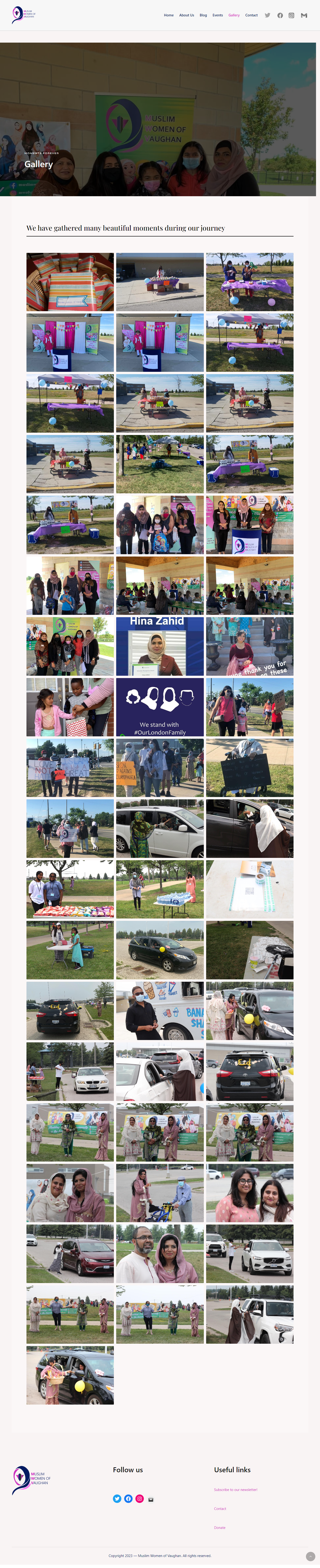Open the About Us page
The width and height of the screenshot is (320, 1568).
[186, 15]
